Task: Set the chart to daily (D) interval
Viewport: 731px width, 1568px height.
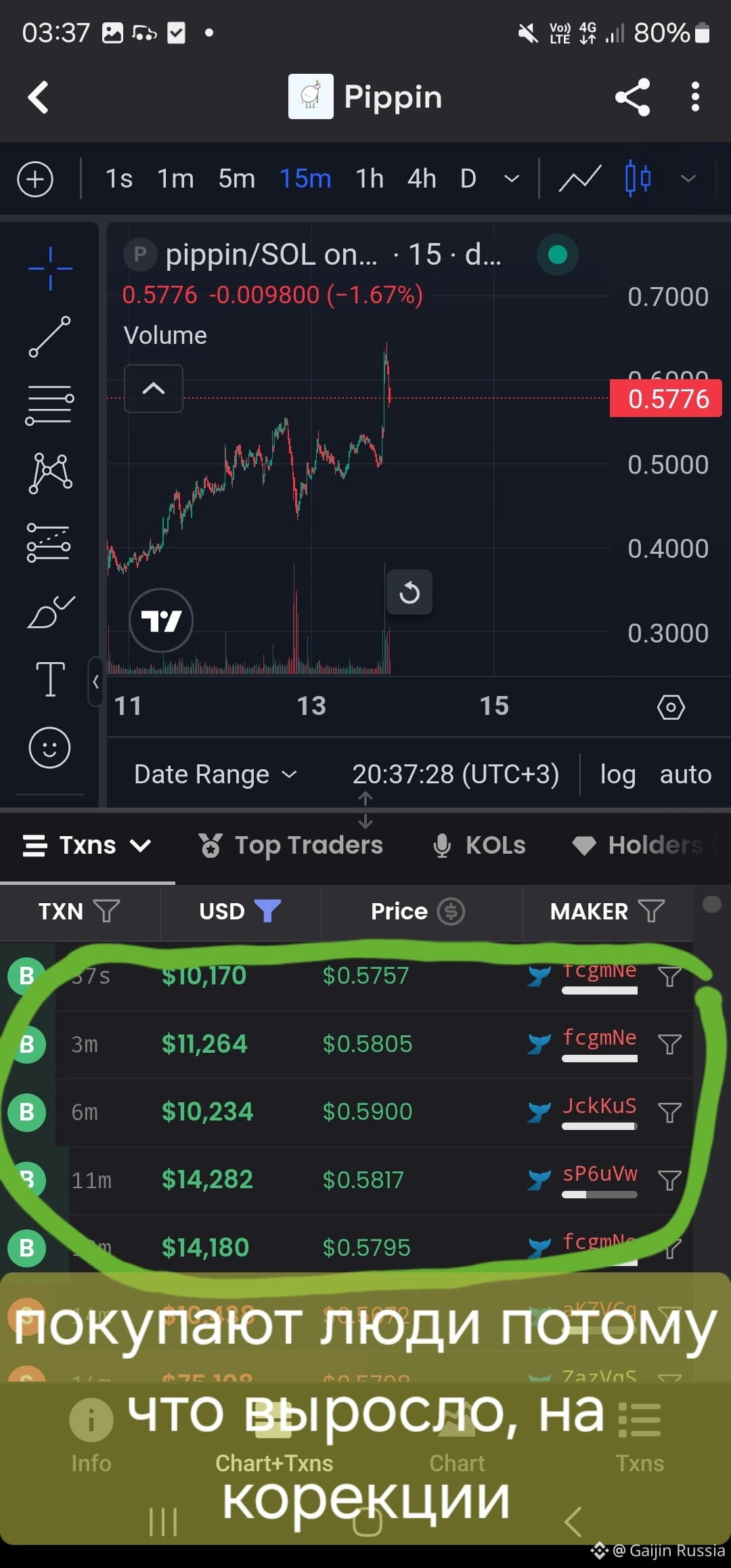Action: point(468,179)
